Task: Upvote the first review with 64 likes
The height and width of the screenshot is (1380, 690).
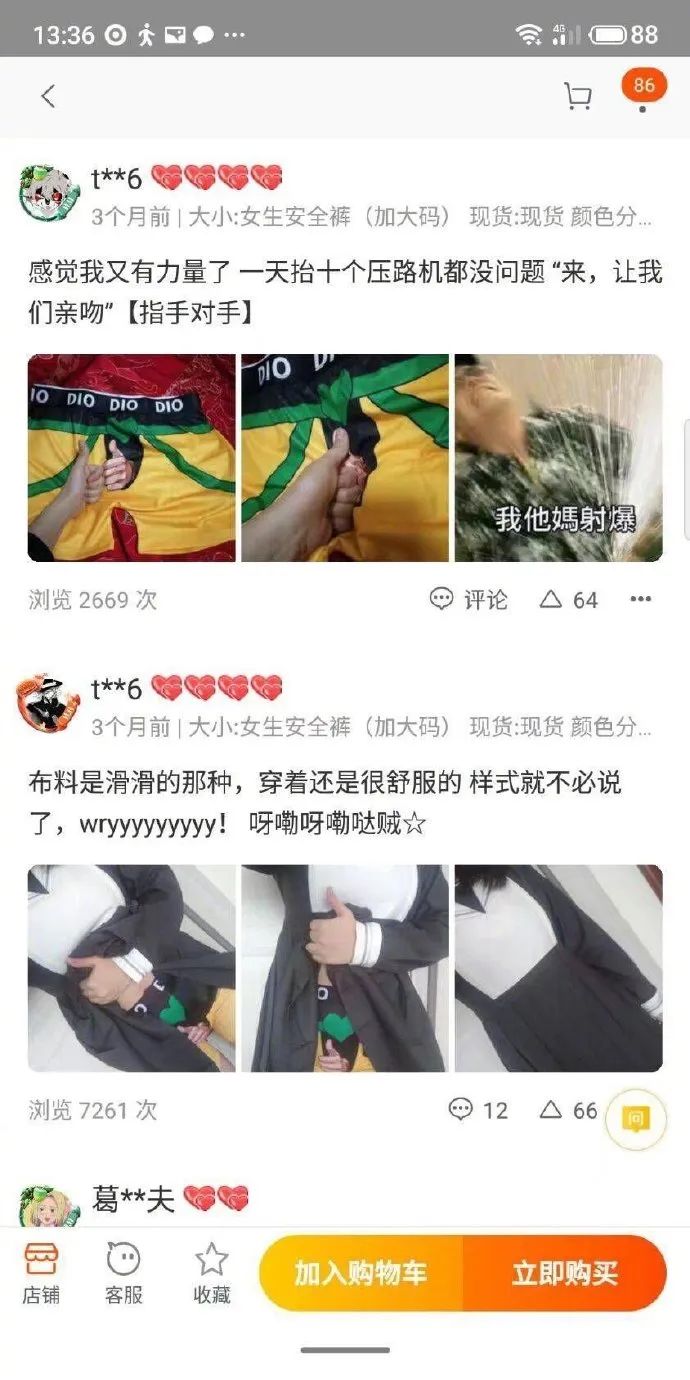Action: click(x=568, y=599)
